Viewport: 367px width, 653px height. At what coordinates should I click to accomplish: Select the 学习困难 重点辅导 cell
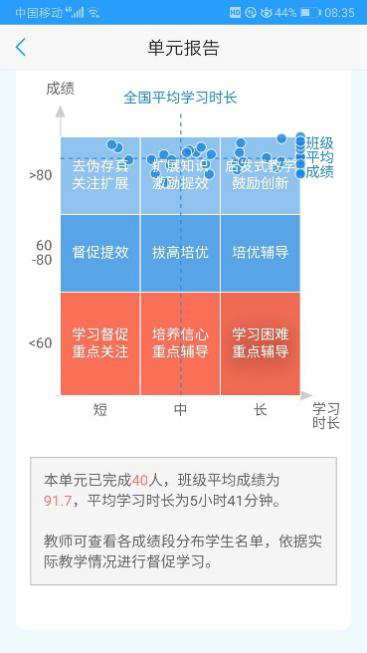[x=260, y=344]
